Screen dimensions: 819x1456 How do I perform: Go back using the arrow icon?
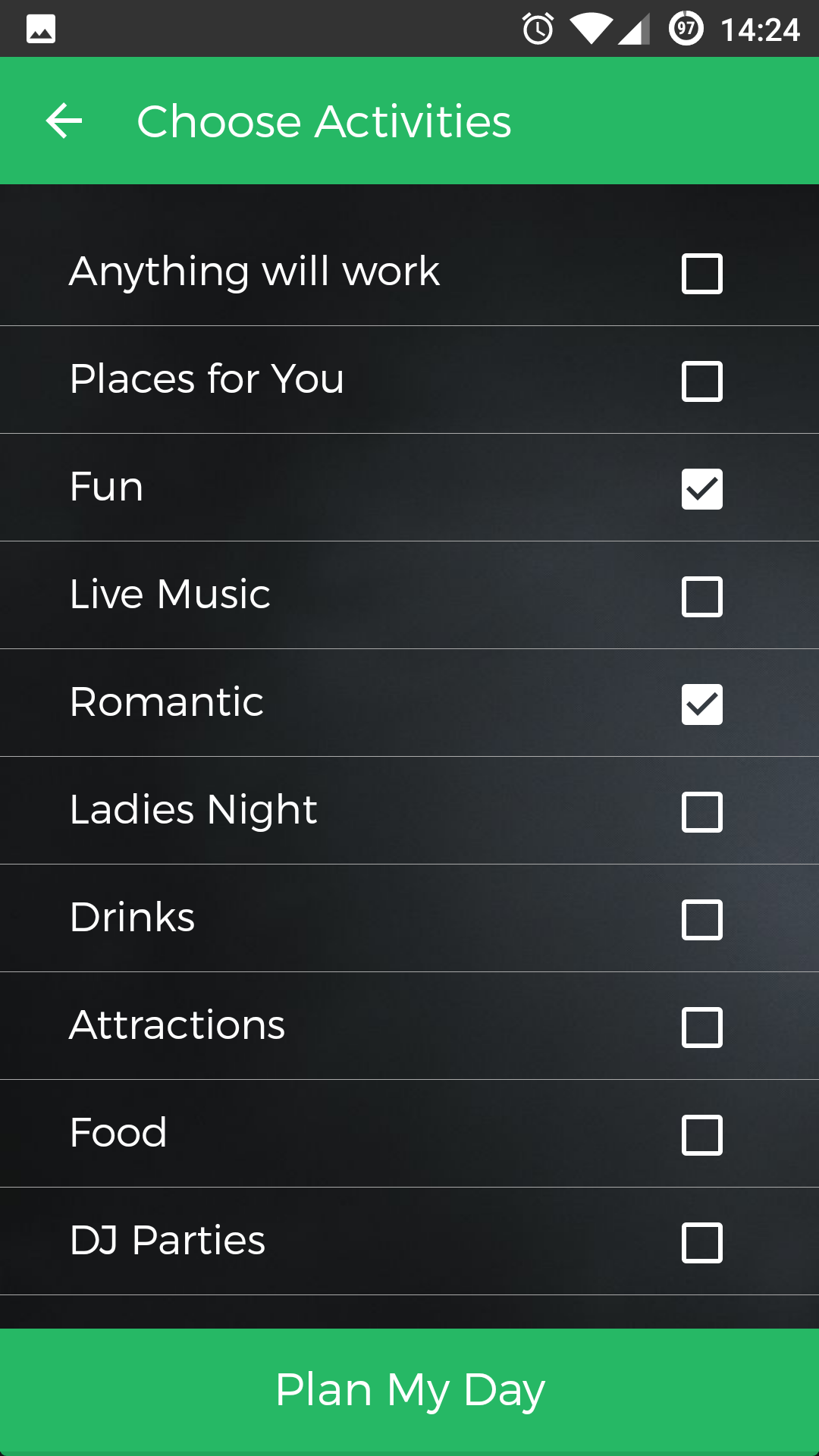pyautogui.click(x=64, y=121)
